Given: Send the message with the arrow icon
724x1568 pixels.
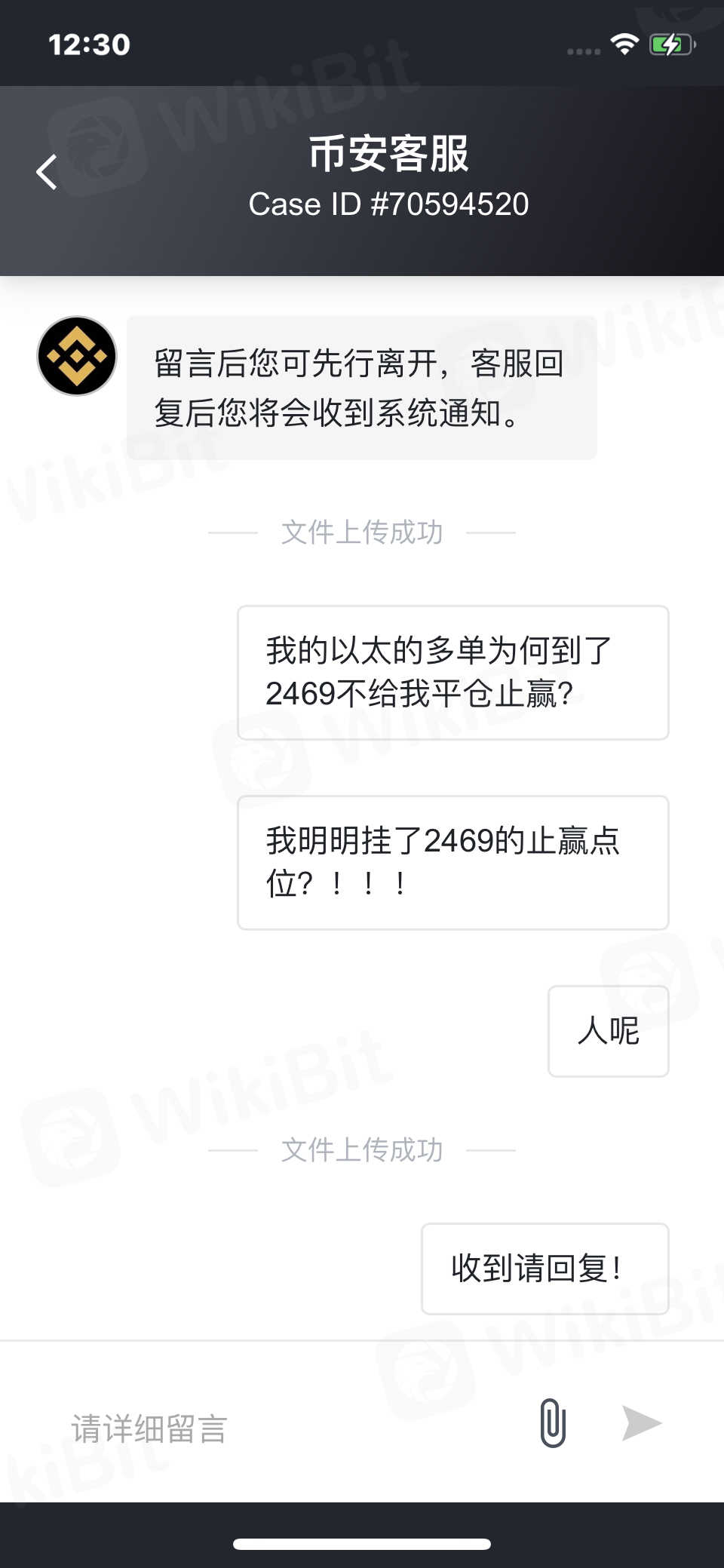Looking at the screenshot, I should (x=641, y=1423).
